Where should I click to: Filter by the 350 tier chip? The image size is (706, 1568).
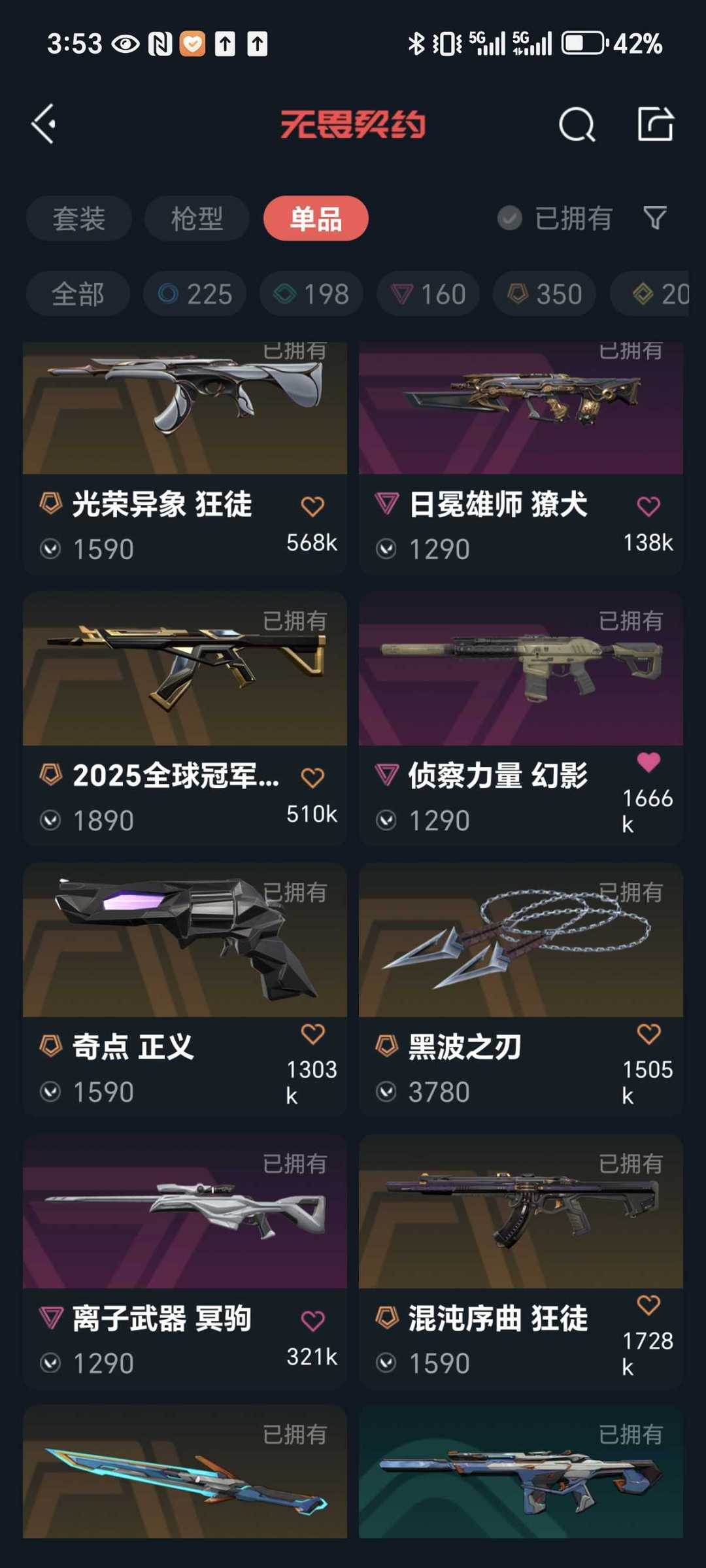pos(545,294)
